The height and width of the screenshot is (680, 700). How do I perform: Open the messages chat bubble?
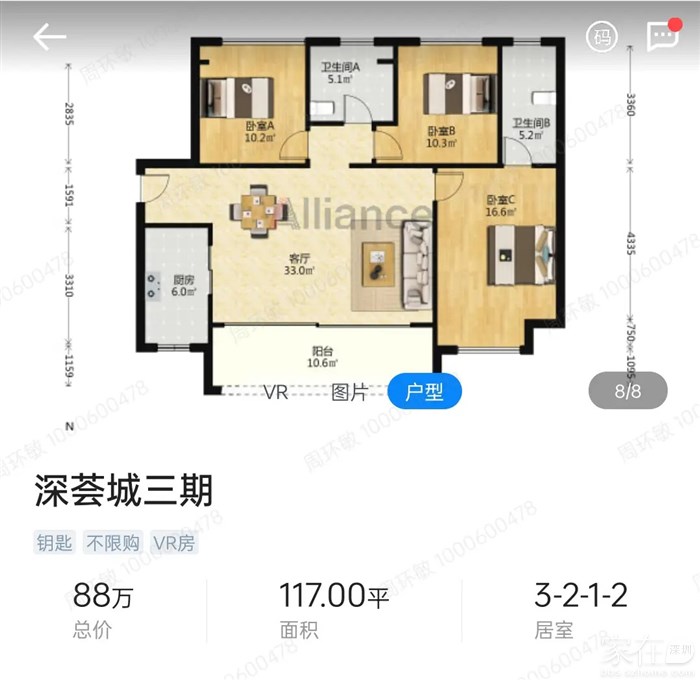click(x=661, y=37)
